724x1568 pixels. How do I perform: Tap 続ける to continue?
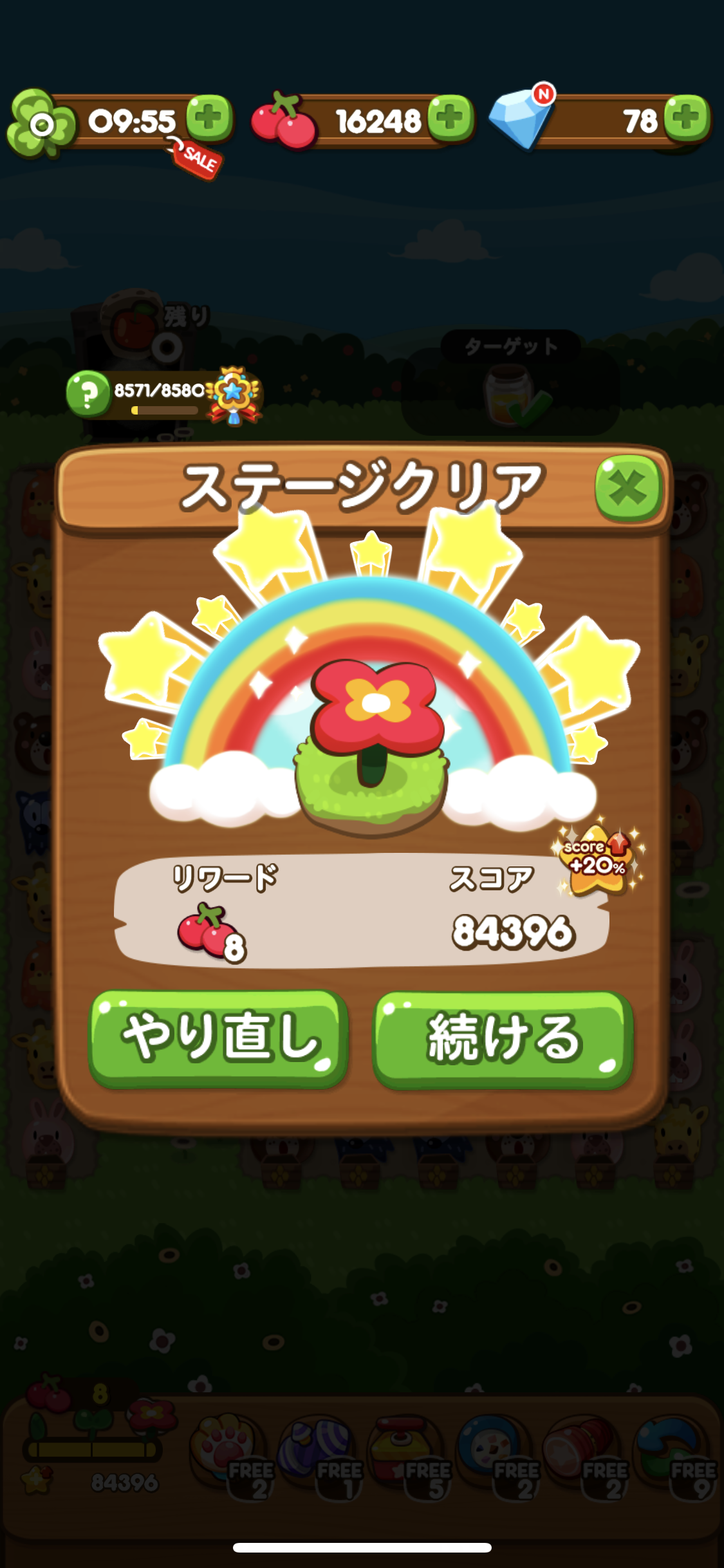pyautogui.click(x=503, y=1039)
